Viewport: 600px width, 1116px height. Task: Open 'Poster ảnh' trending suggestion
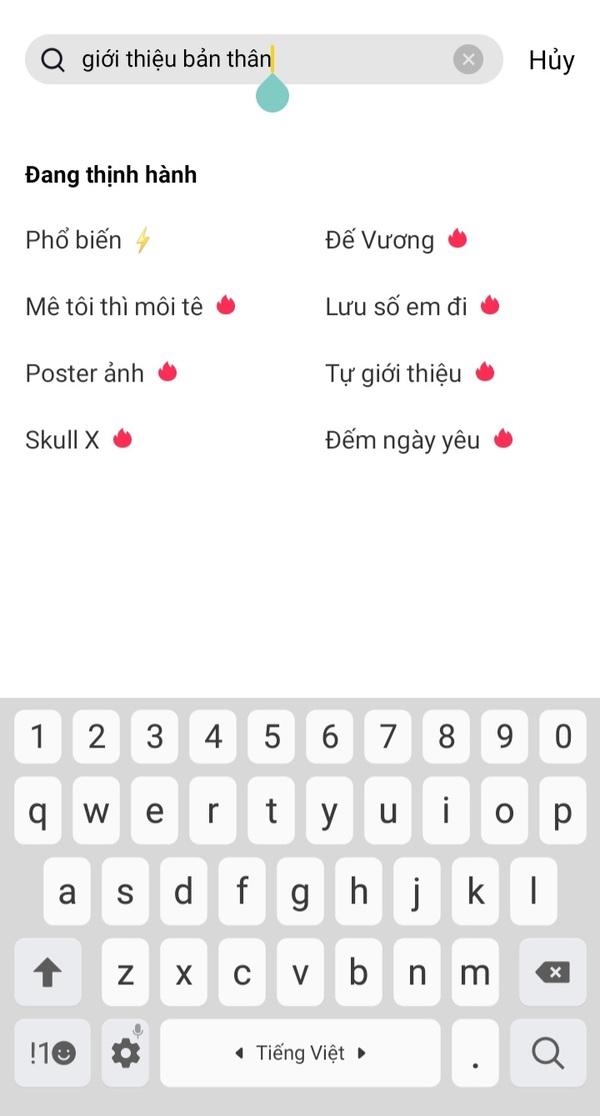[85, 373]
